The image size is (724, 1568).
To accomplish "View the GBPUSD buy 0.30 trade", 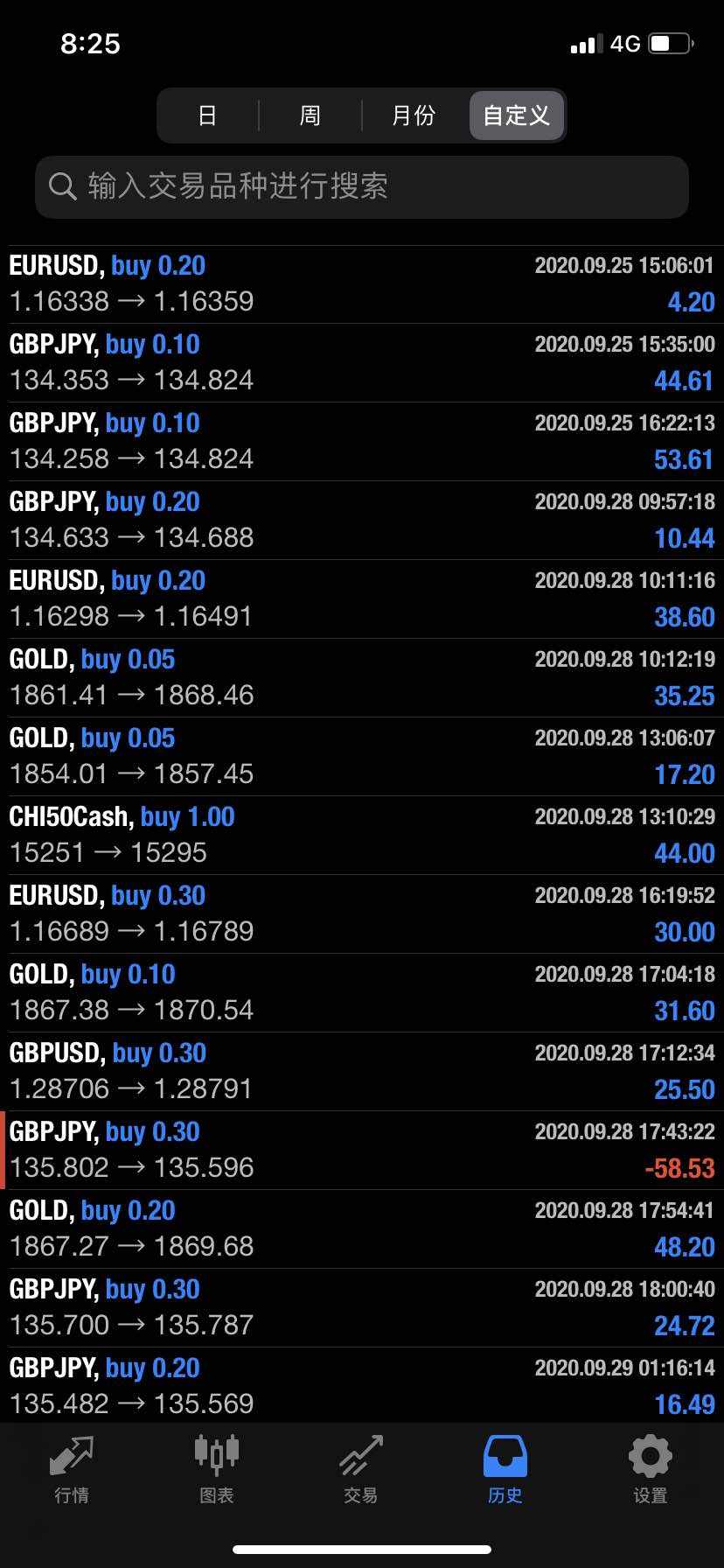I will [x=362, y=1072].
